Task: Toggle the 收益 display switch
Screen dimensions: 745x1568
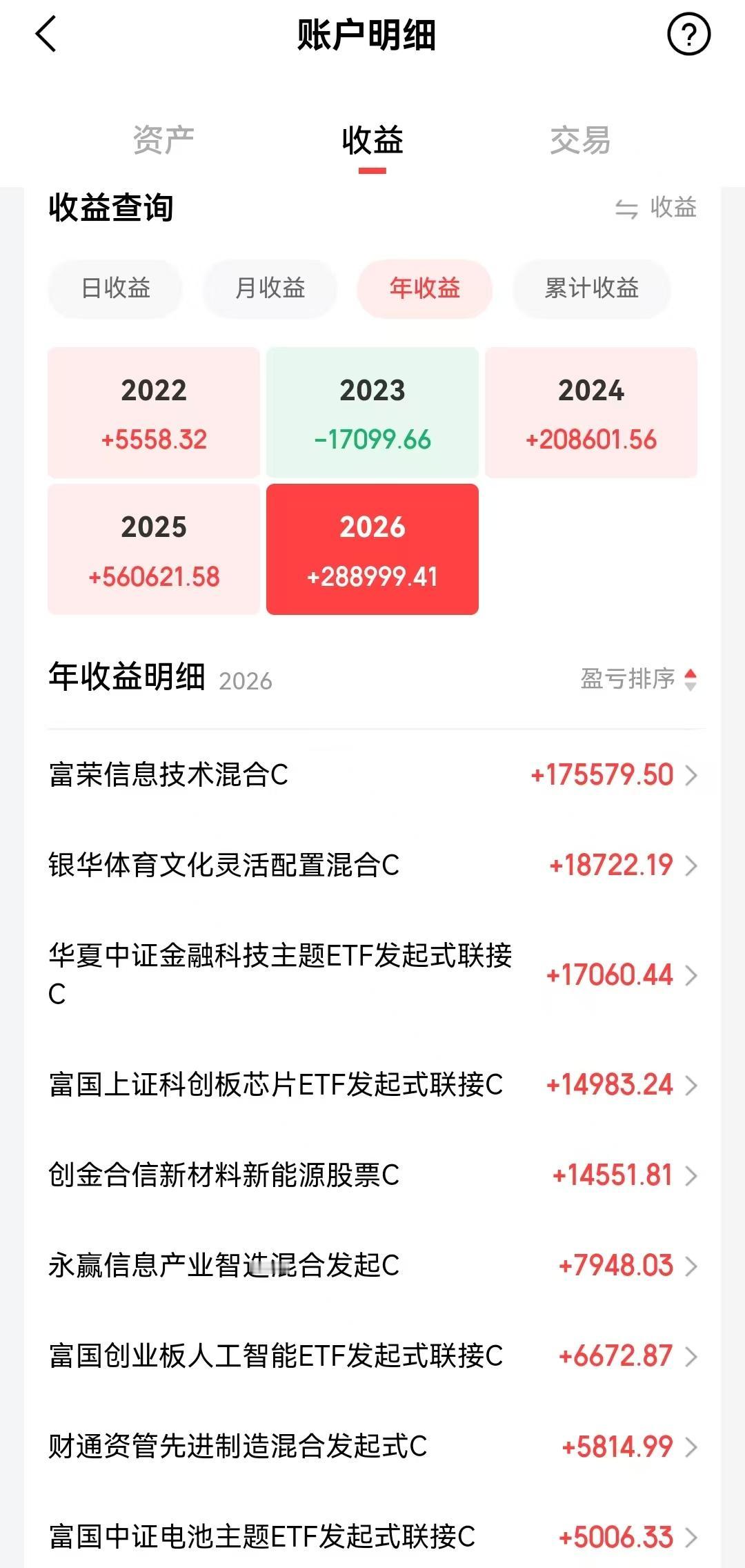Action: [656, 208]
